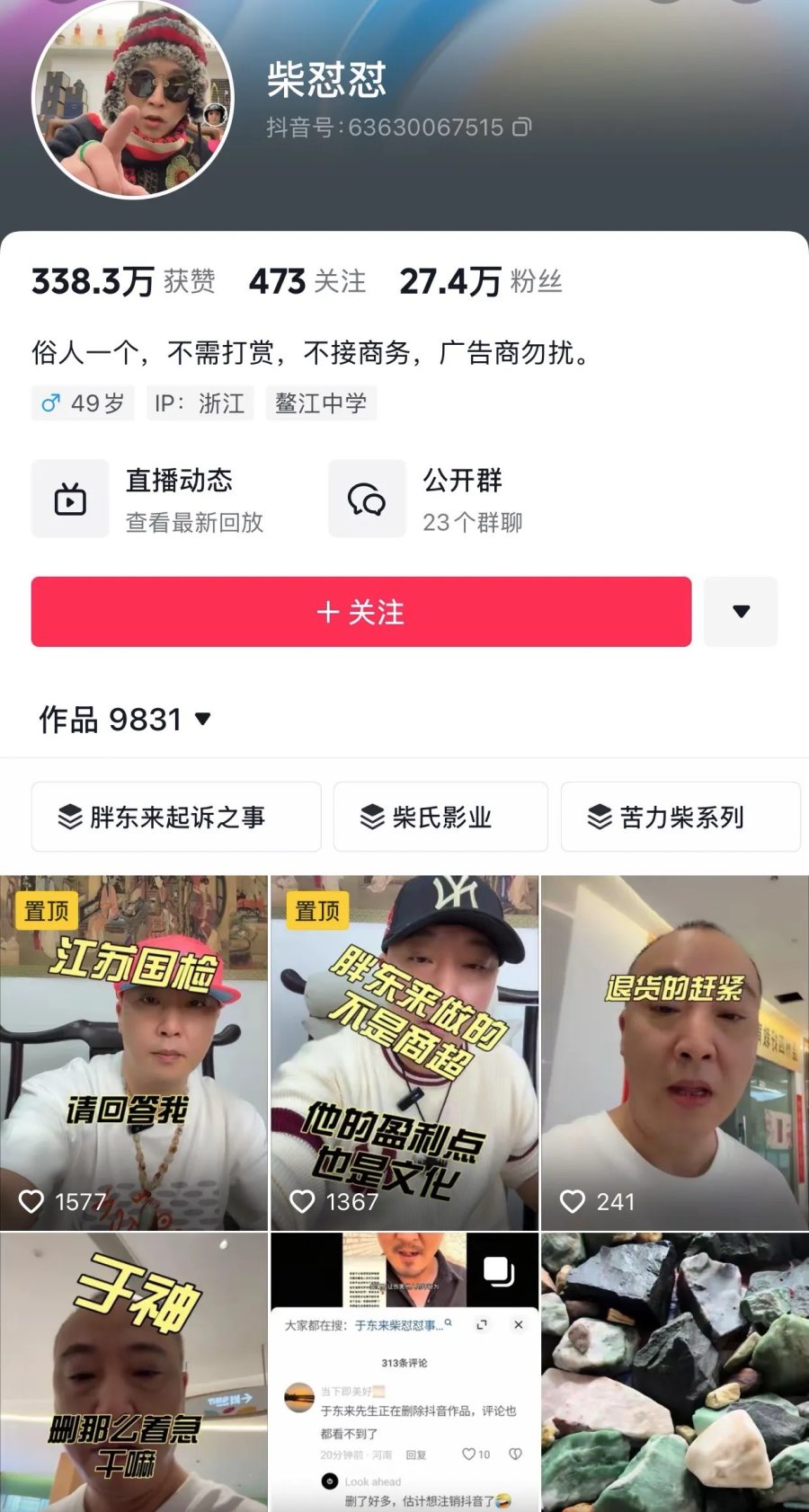
Task: Open 公开群 with 23 group chats
Action: click(427, 500)
